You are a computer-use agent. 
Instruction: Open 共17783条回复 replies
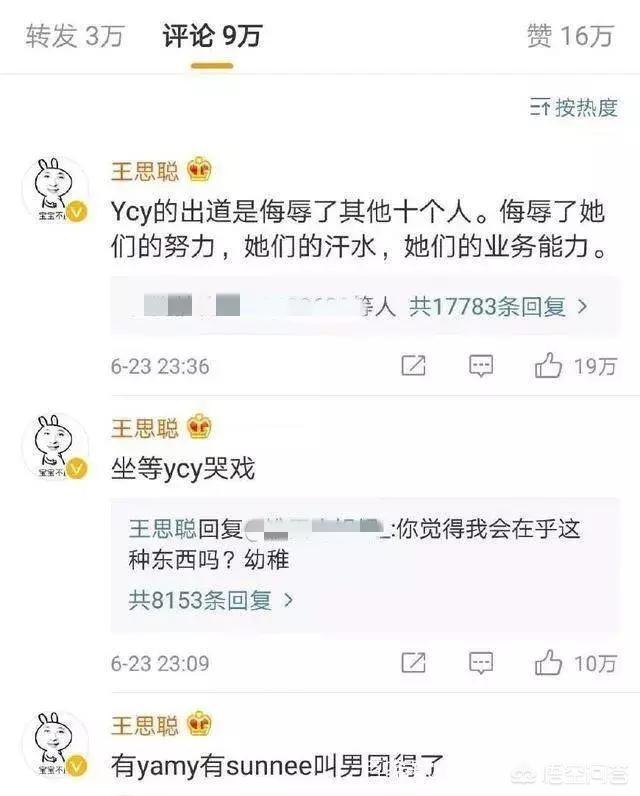point(499,306)
